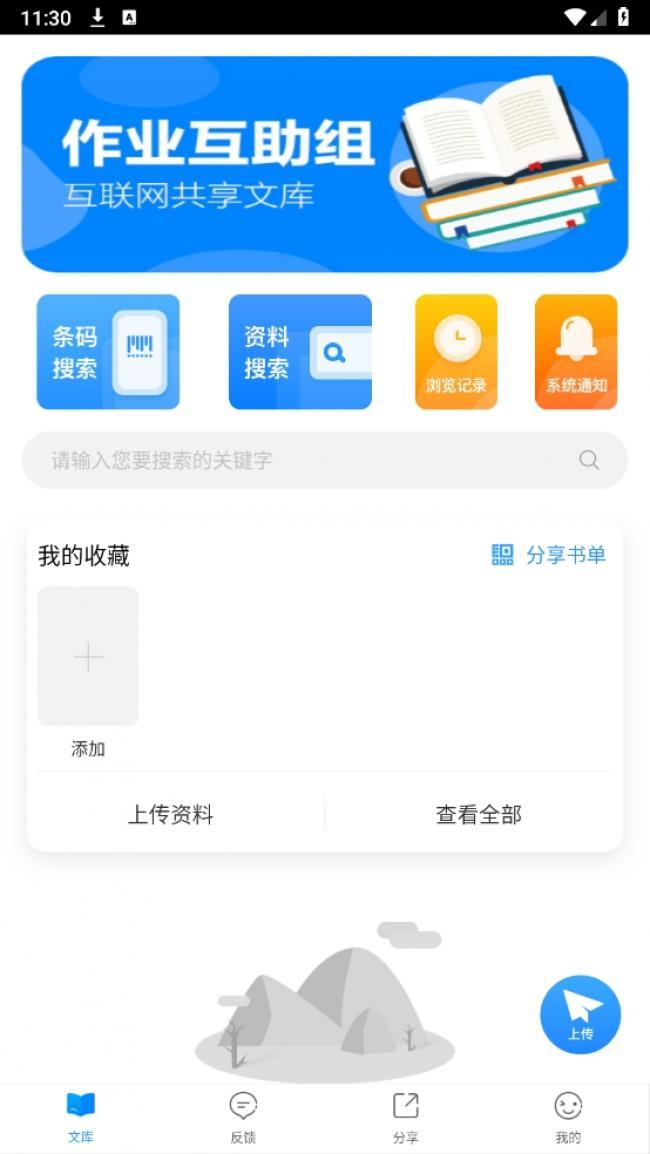The width and height of the screenshot is (650, 1154).
Task: Switch to the 我的 profile tab
Action: coord(568,1117)
